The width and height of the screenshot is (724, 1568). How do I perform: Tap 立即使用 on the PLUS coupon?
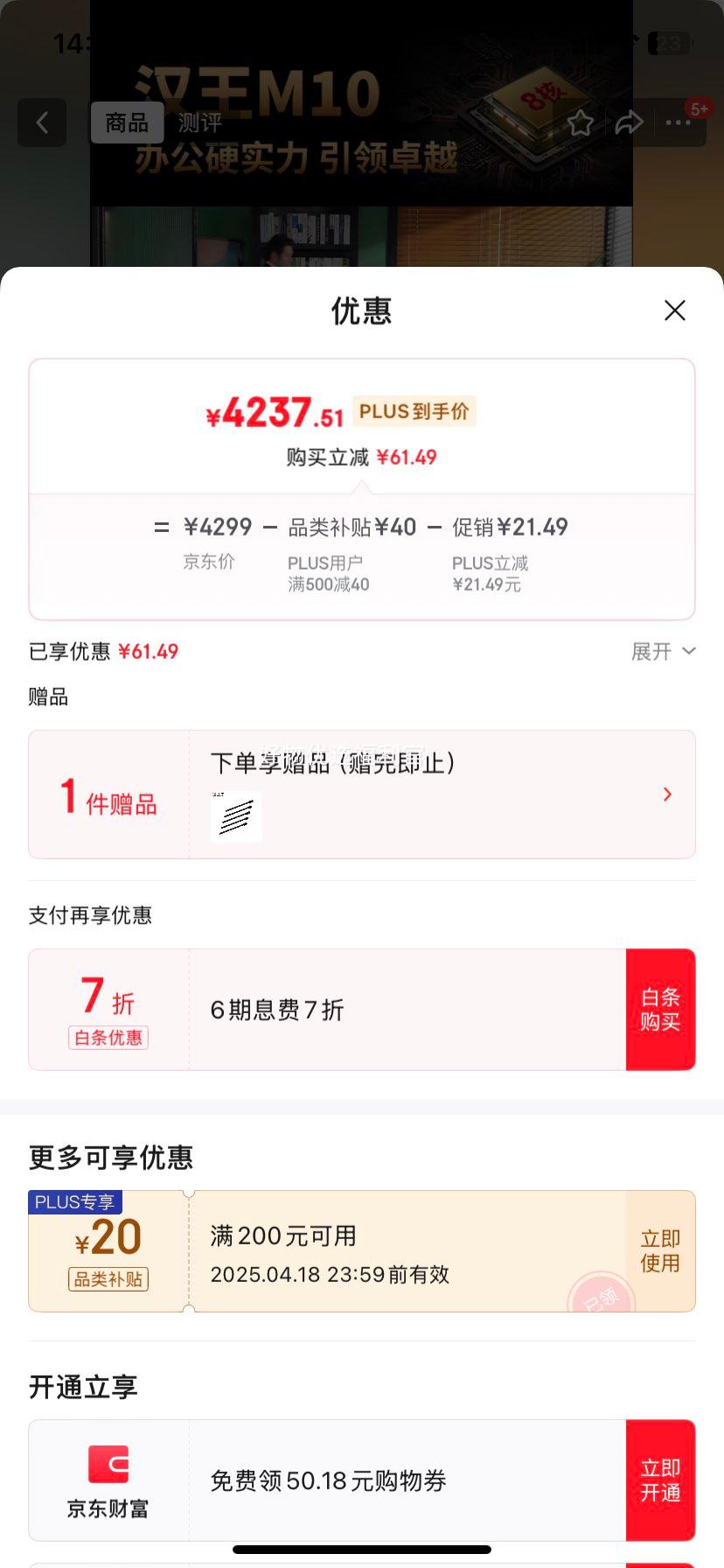660,1249
